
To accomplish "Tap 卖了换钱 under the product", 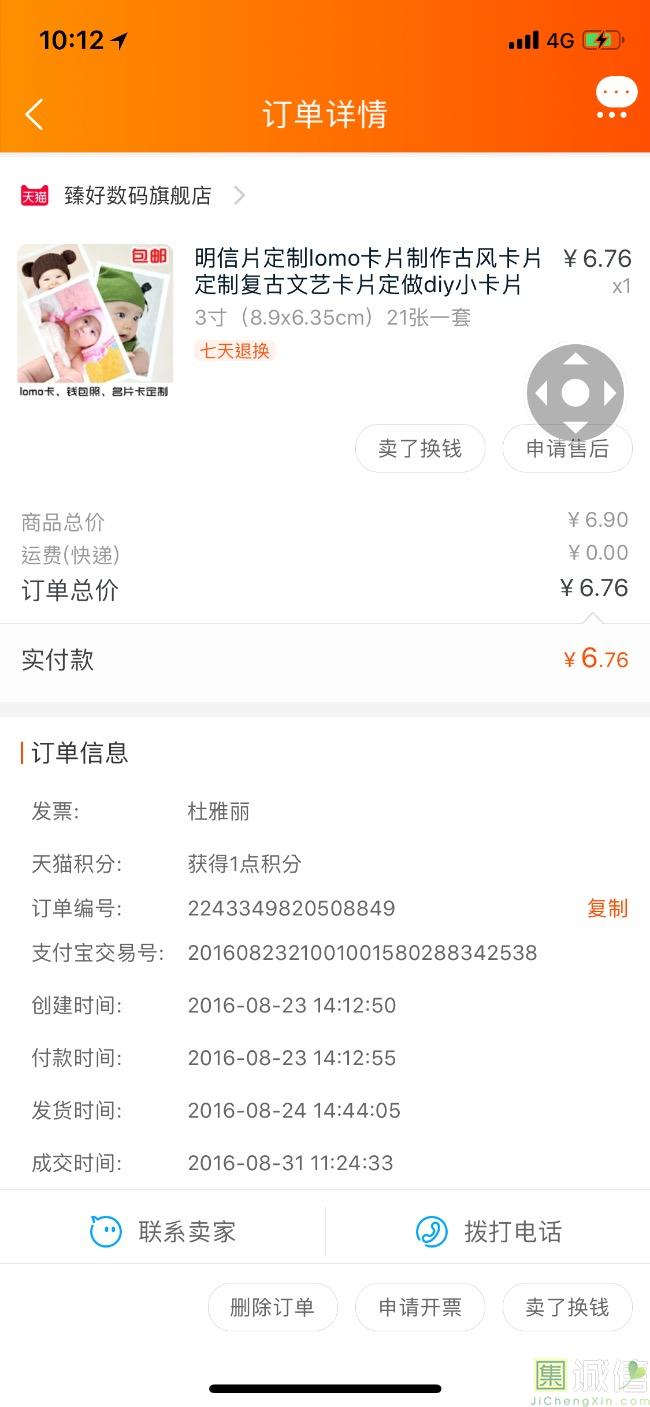I will tap(420, 449).
